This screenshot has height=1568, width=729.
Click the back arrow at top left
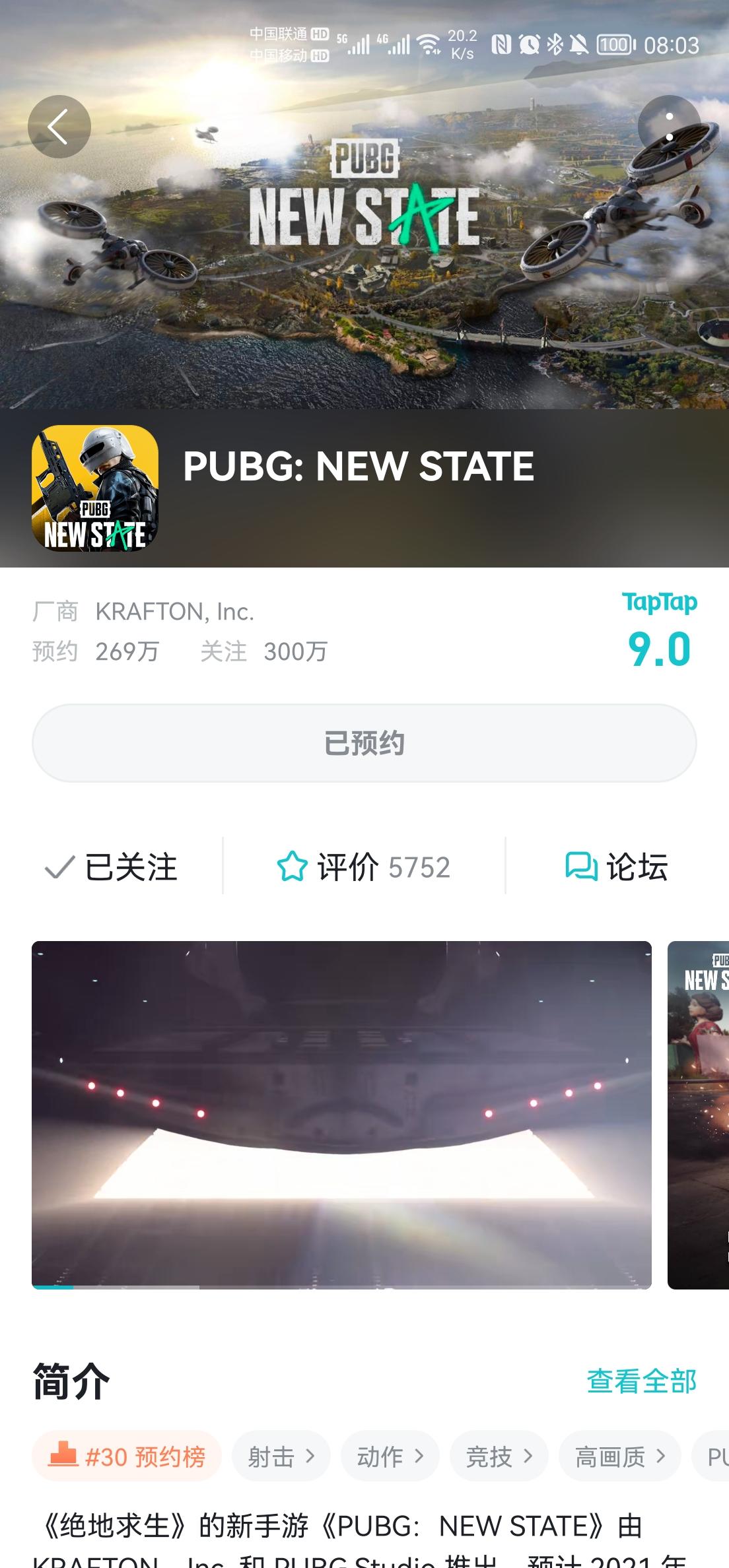pyautogui.click(x=59, y=127)
